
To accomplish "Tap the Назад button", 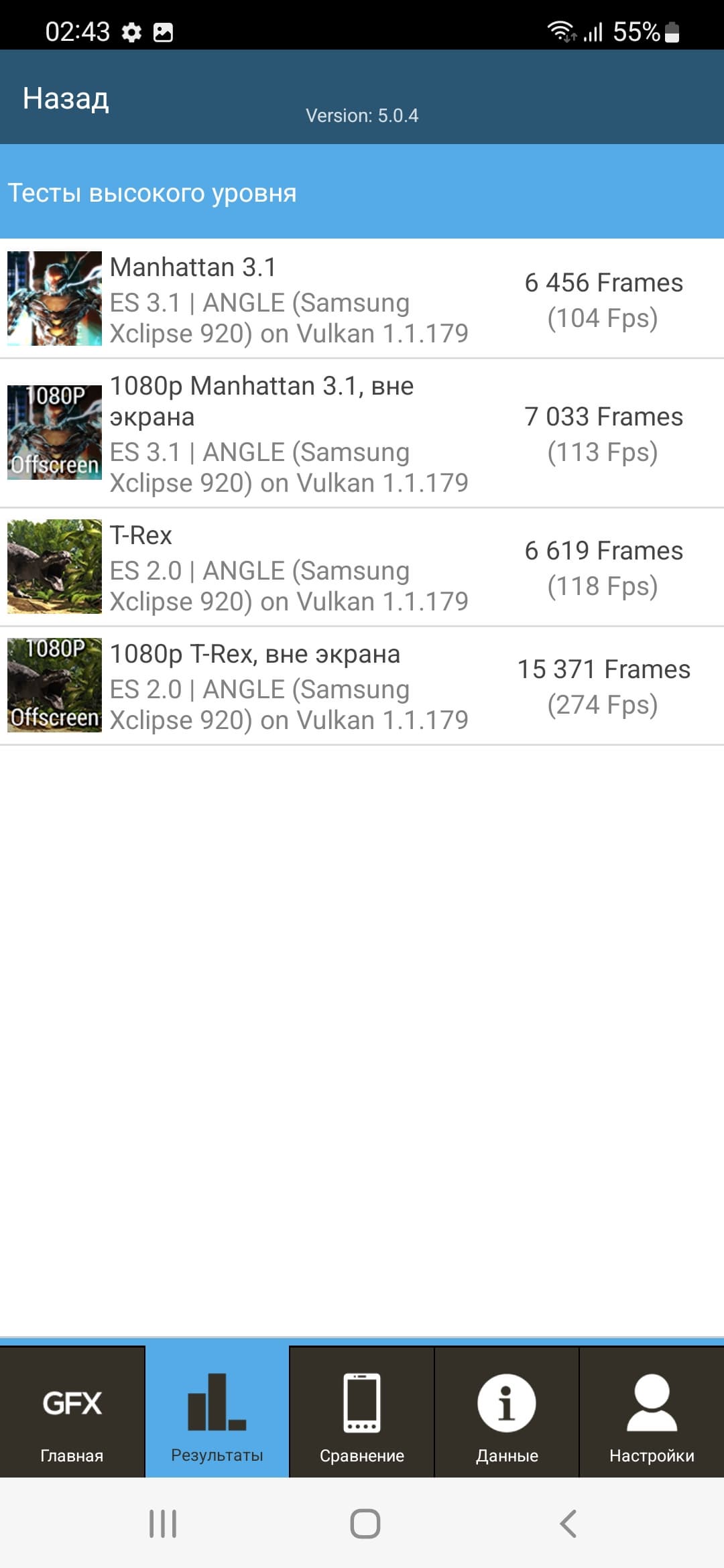I will tap(66, 99).
